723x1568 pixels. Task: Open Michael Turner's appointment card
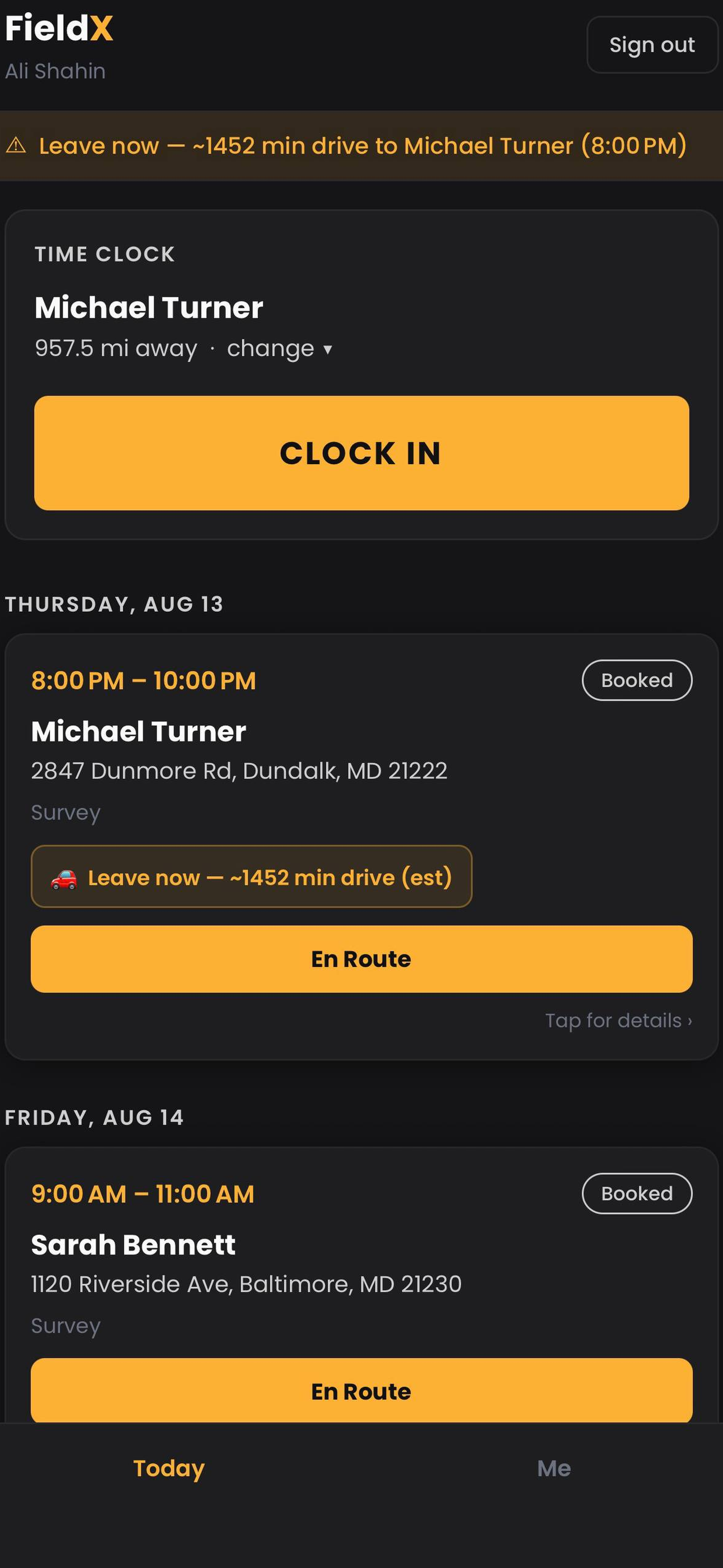[361, 847]
